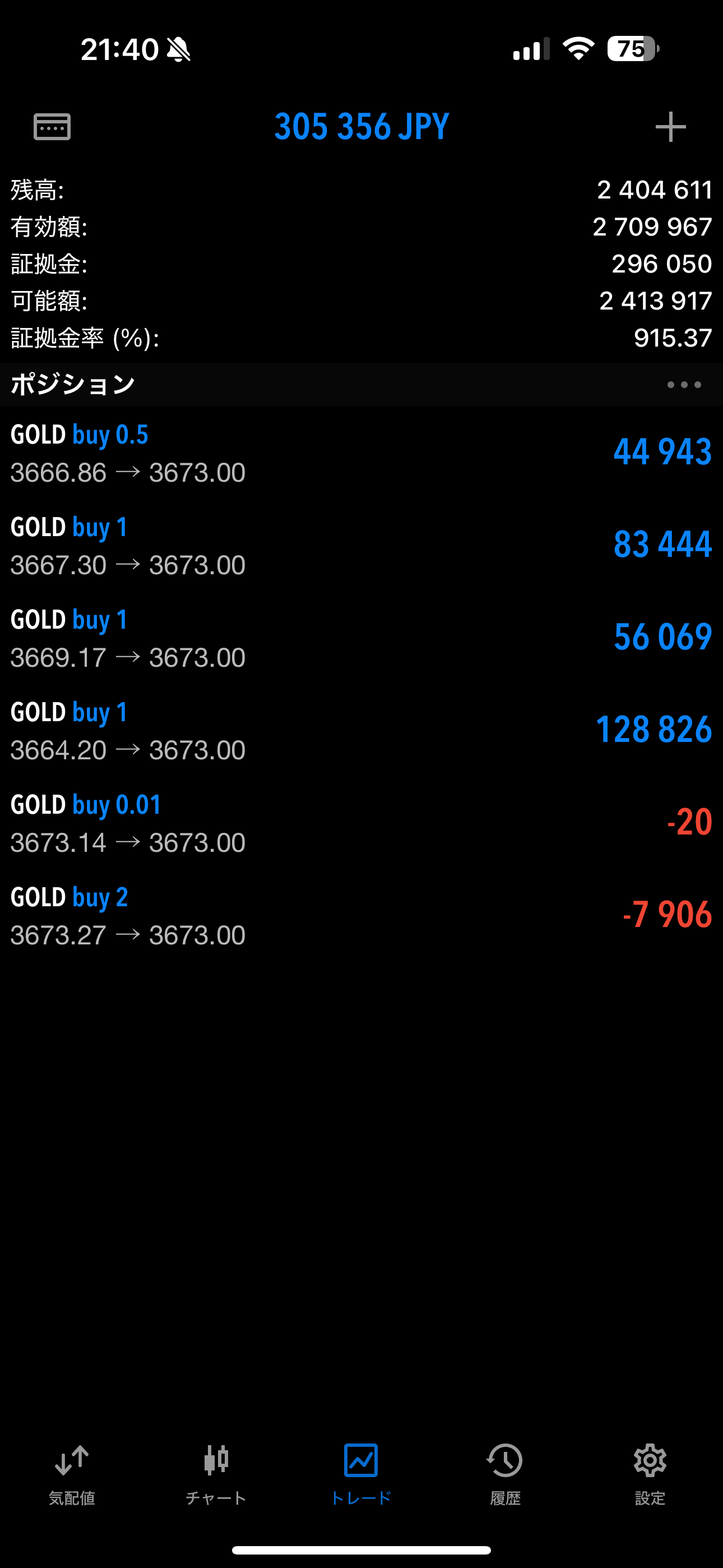View the GOLD position opened at 3664.20

coord(361,730)
